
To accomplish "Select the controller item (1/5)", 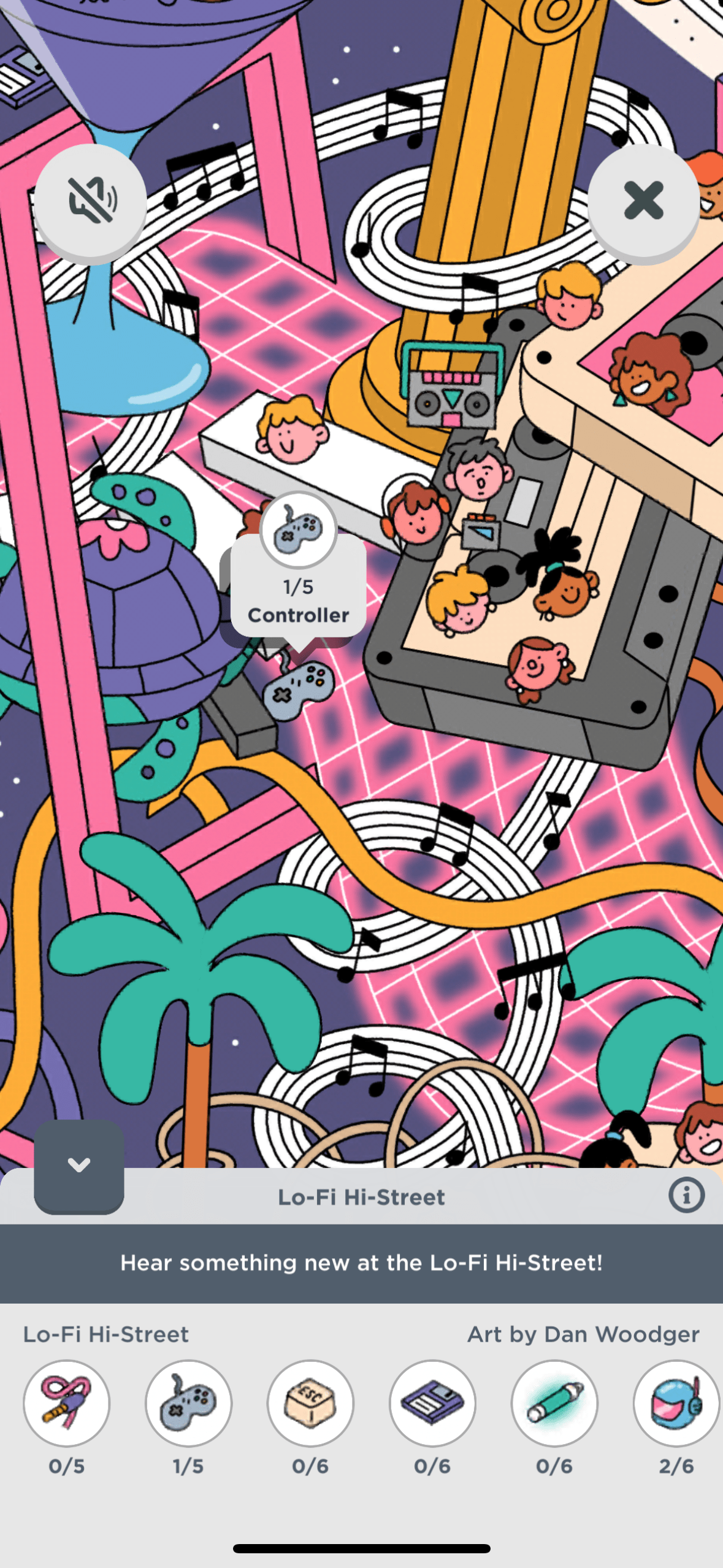I will click(x=189, y=1402).
